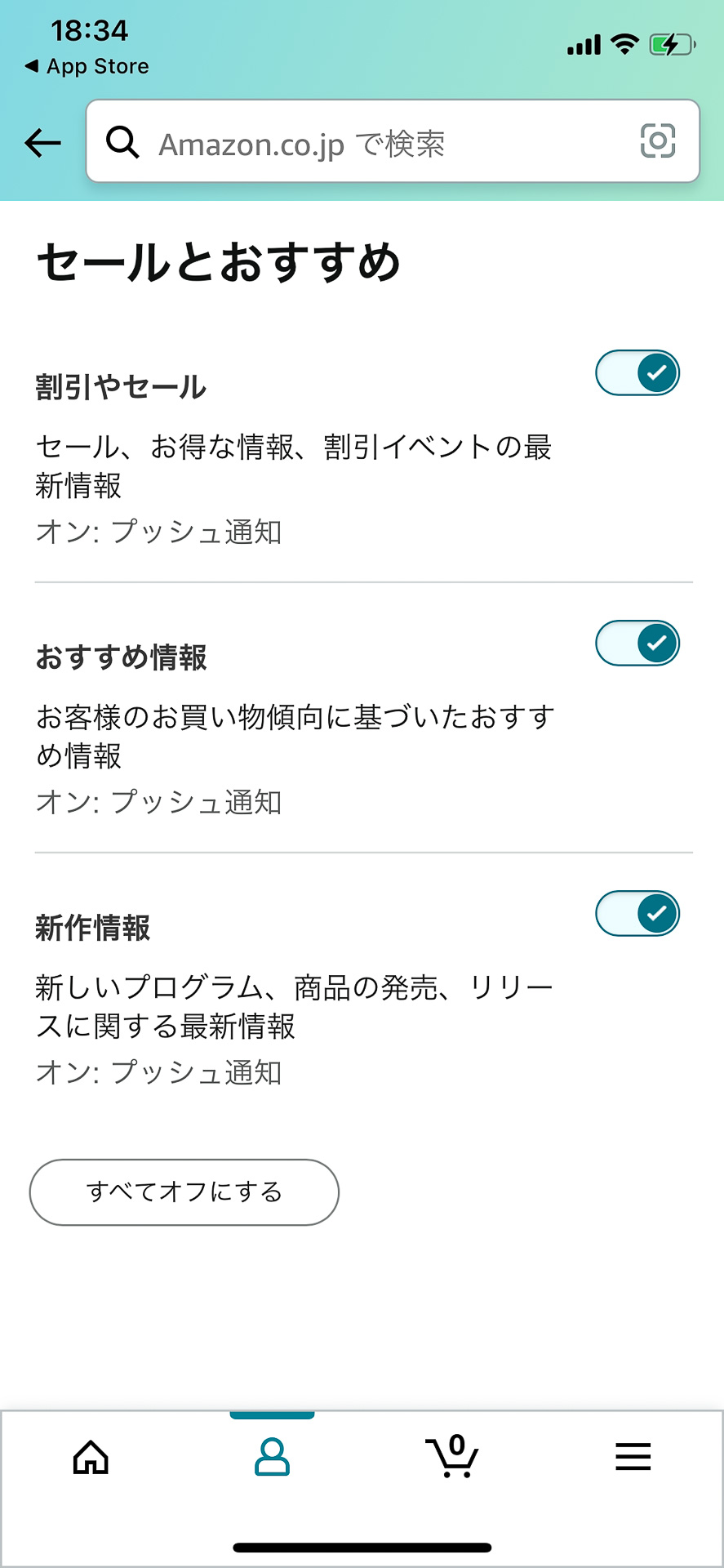Image resolution: width=724 pixels, height=1568 pixels.
Task: Open the shopping cart tab
Action: click(x=452, y=1457)
